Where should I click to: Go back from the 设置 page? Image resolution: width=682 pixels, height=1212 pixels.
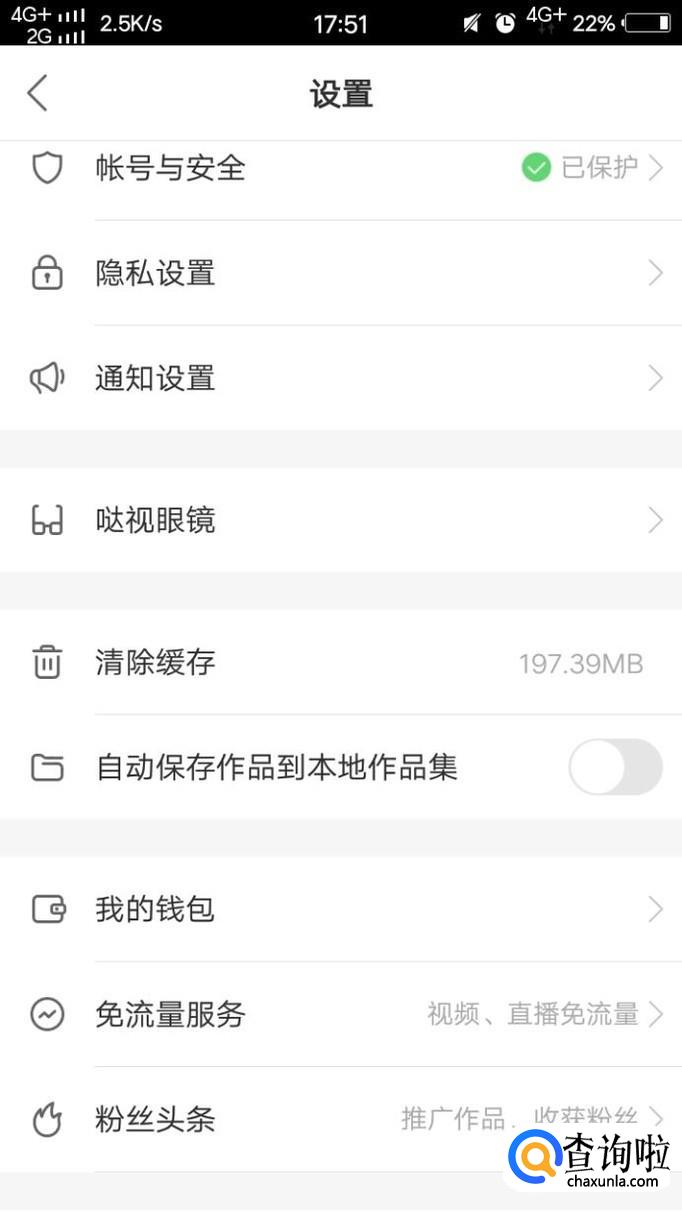point(38,94)
